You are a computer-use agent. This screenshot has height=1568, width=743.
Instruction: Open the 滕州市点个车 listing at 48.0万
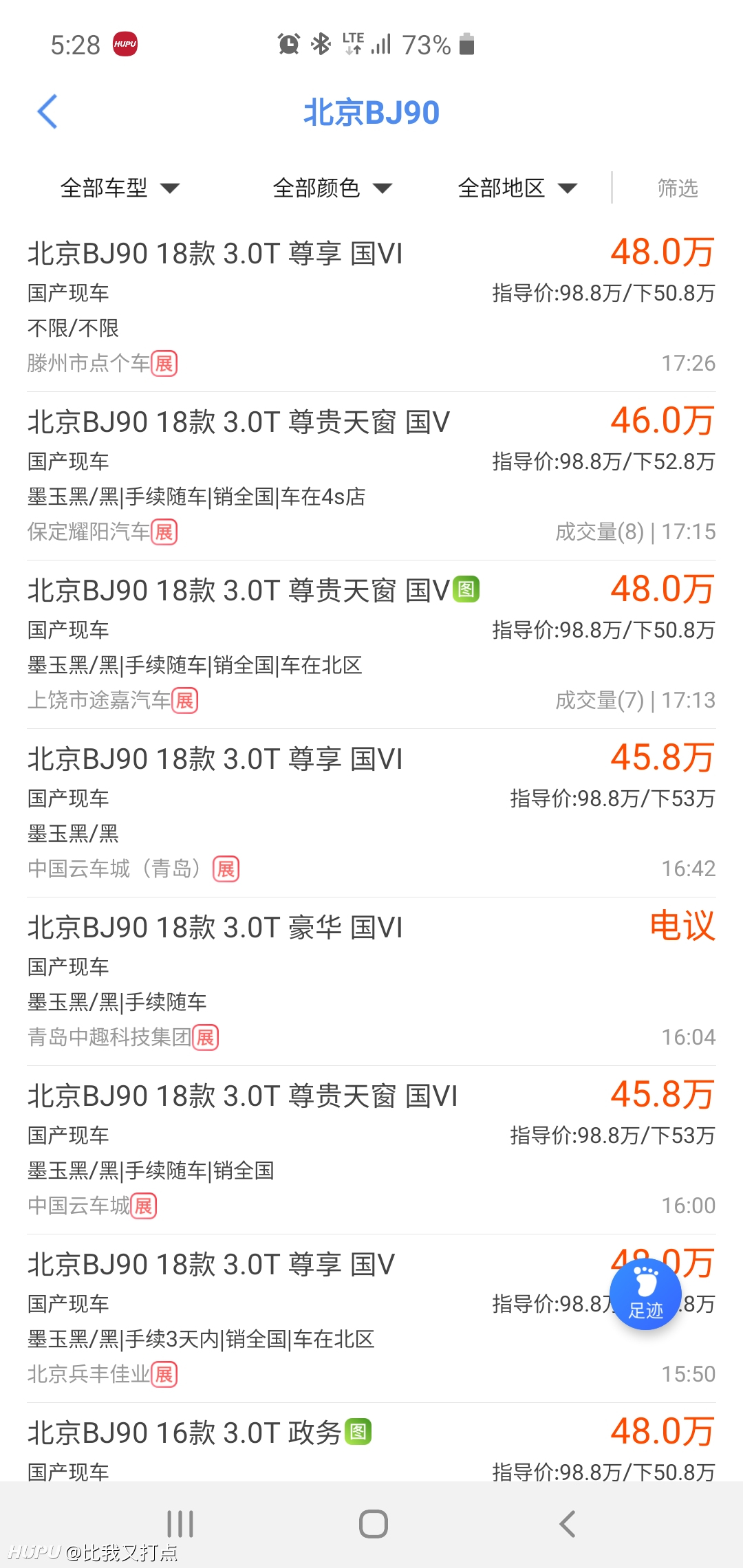pyautogui.click(x=371, y=307)
